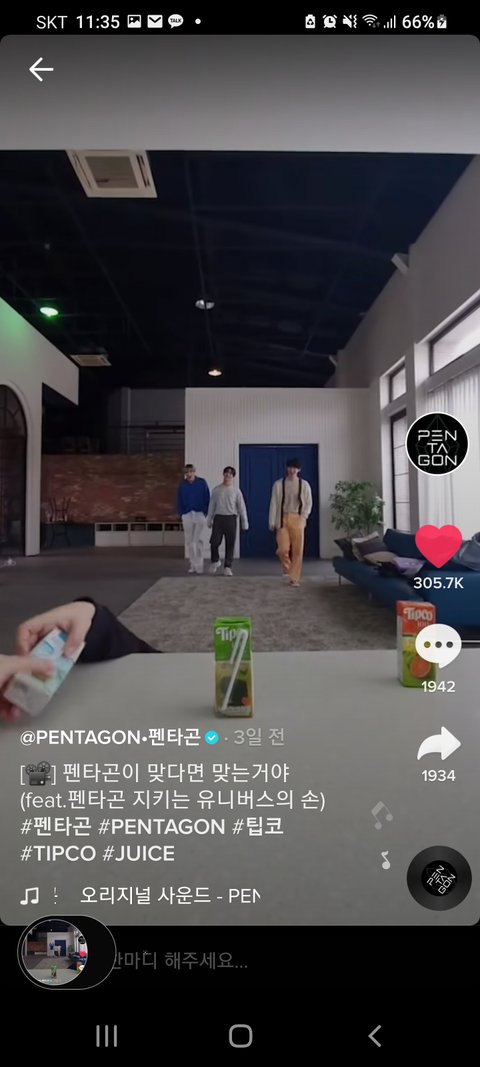Viewport: 480px width, 1067px height.
Task: Open the spinning sound disc
Action: tap(439, 878)
